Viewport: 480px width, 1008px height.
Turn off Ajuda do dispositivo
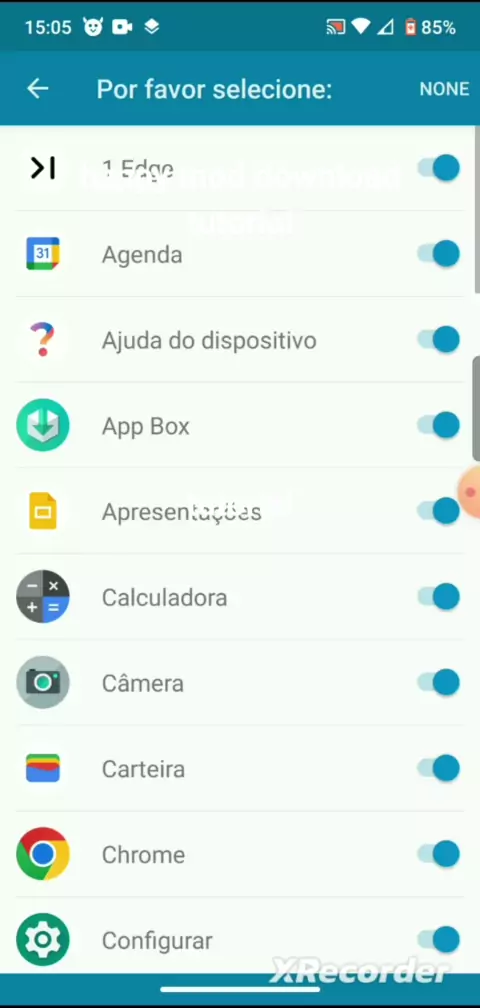[439, 339]
